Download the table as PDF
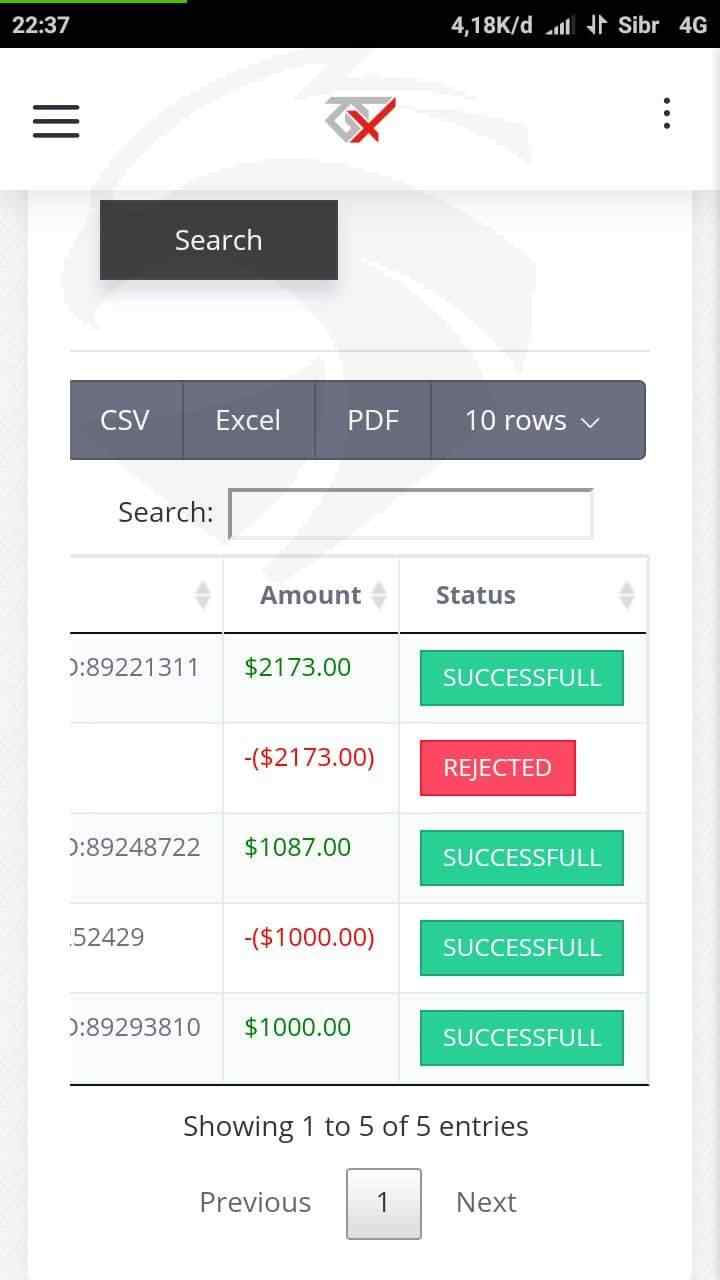The image size is (720, 1280). click(373, 420)
